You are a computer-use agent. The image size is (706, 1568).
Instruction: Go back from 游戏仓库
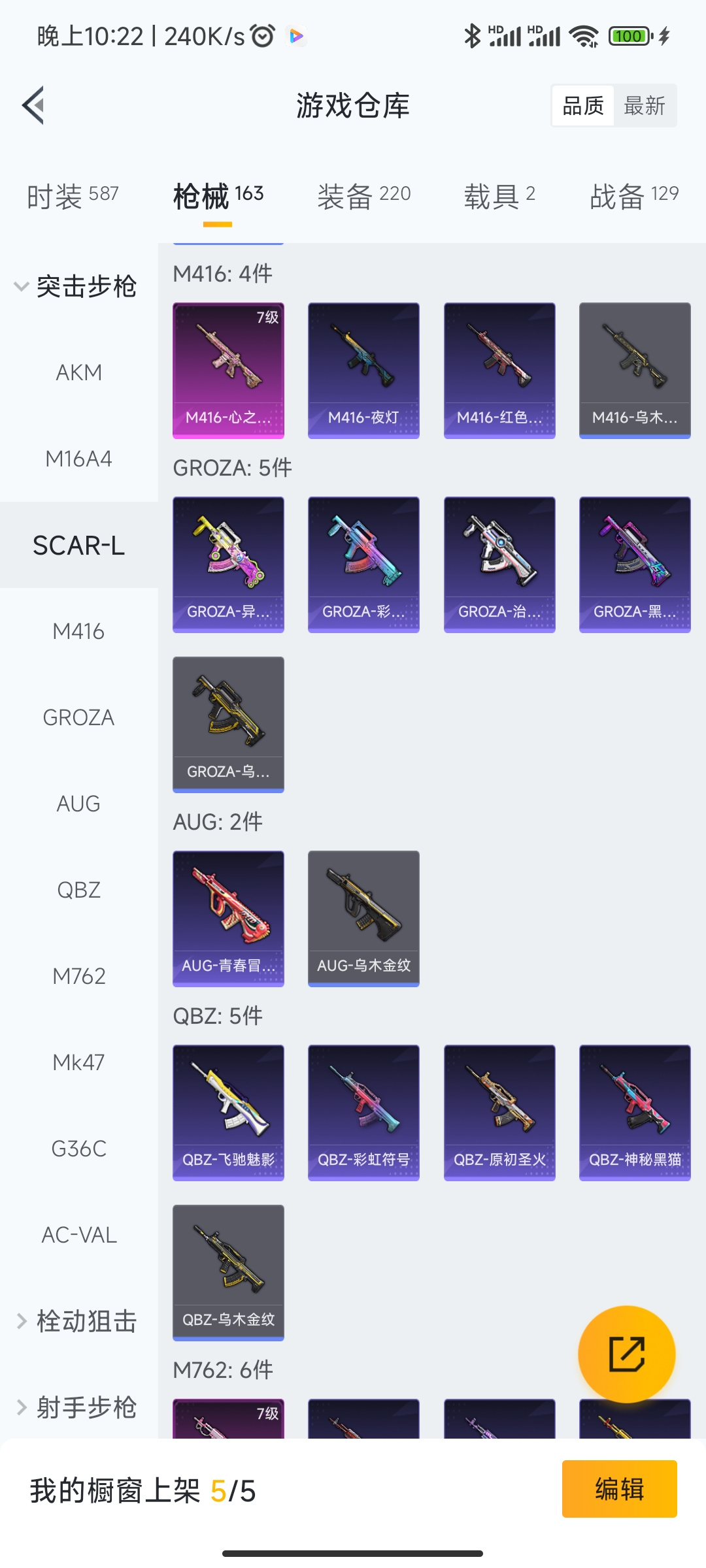click(x=34, y=105)
